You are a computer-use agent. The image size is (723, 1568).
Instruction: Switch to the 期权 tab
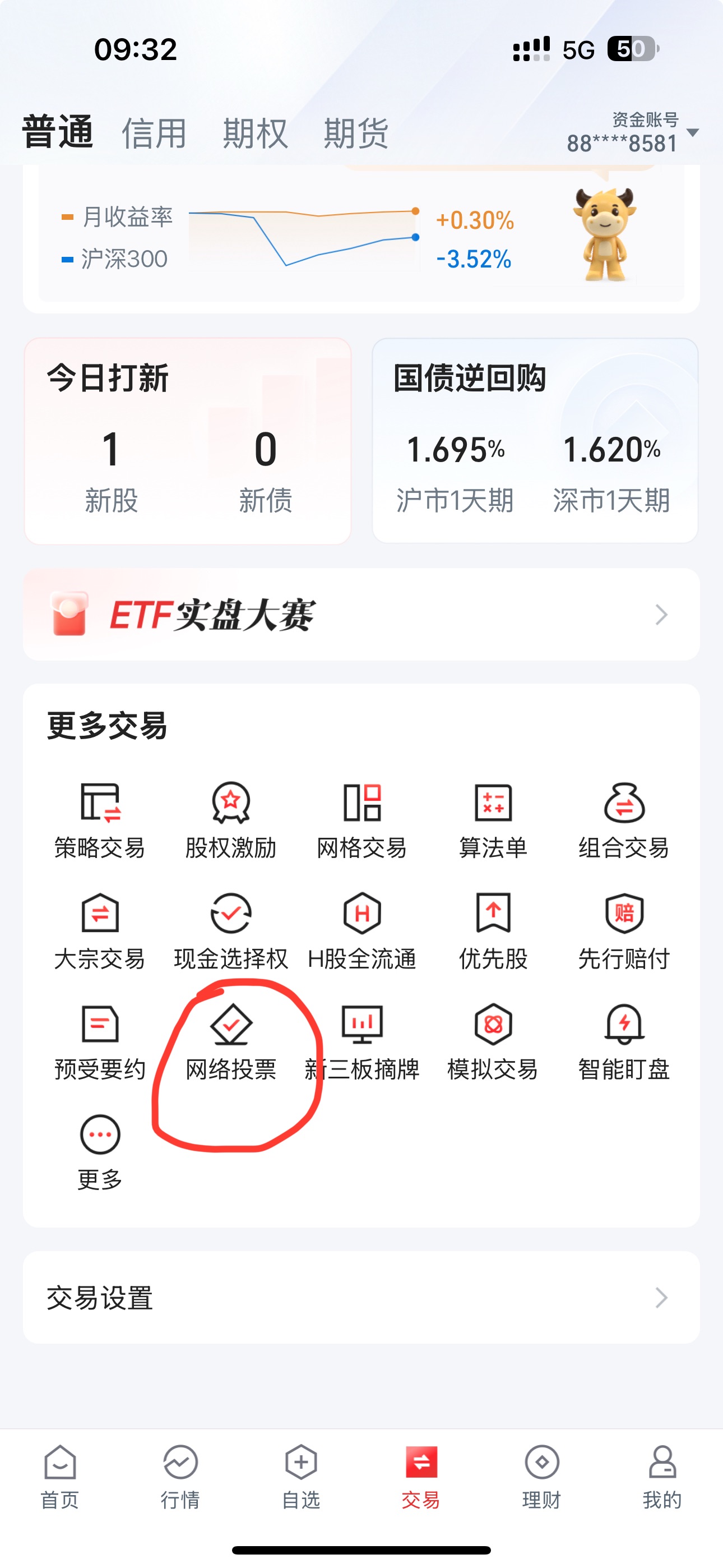255,133
